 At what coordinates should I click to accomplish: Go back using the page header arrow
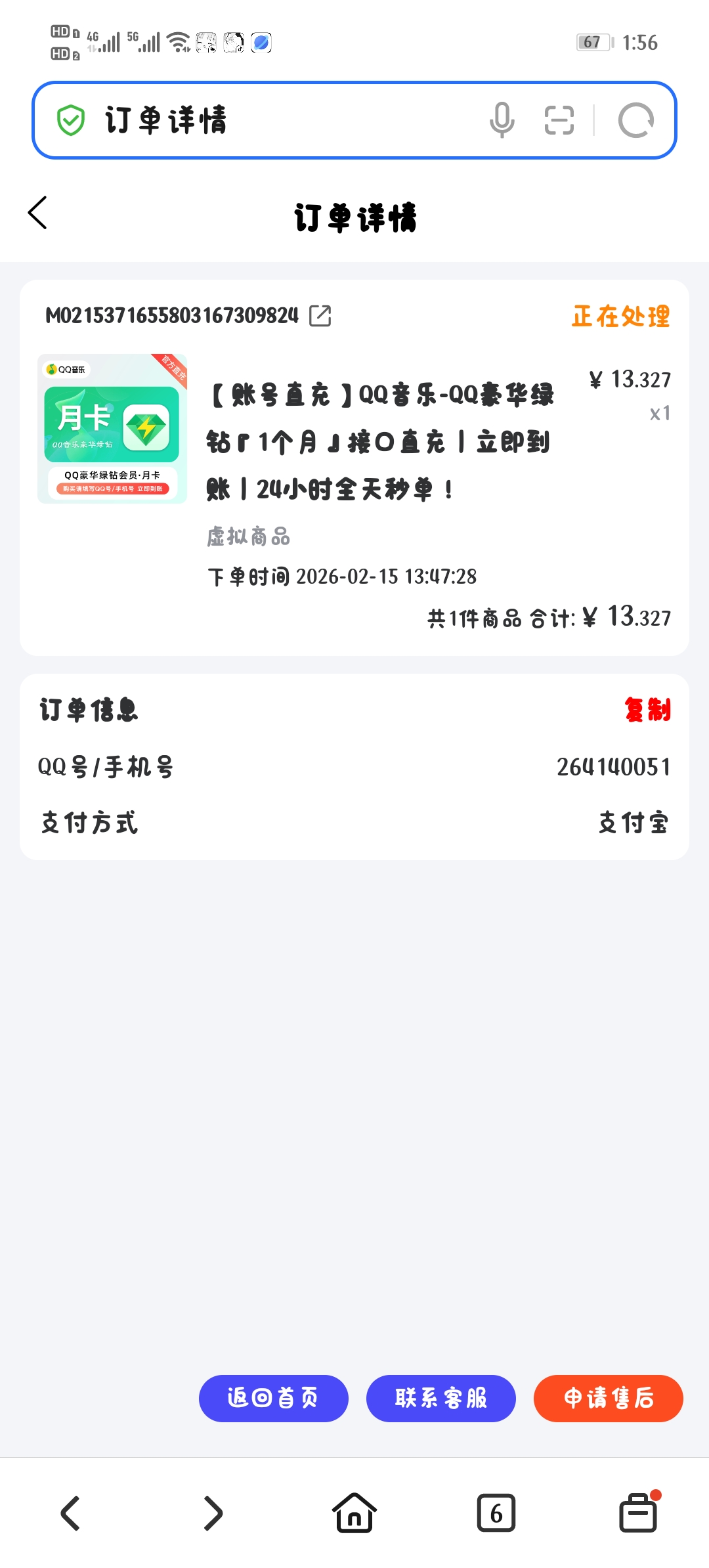[x=38, y=213]
